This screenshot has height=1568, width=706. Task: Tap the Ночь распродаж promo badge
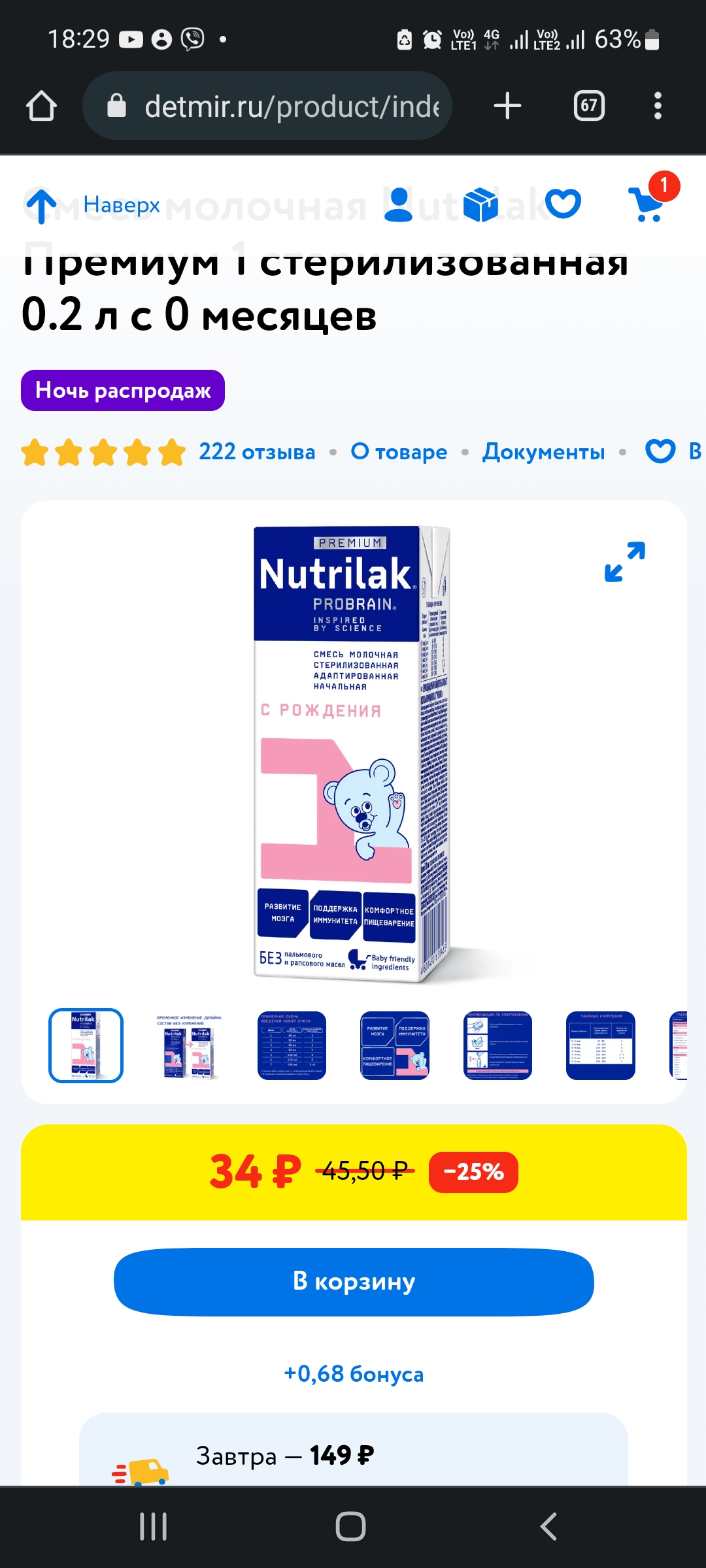point(123,391)
